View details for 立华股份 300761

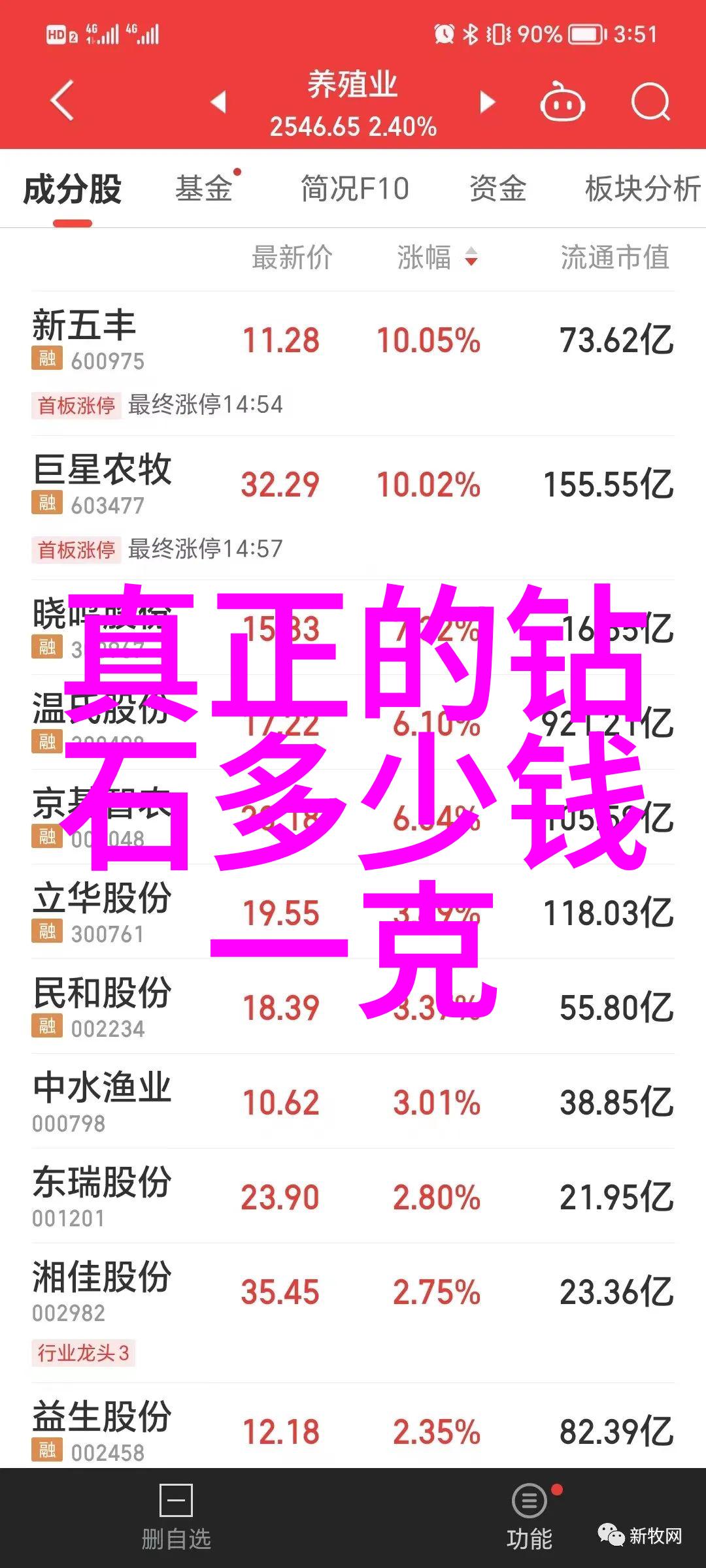pos(353,912)
